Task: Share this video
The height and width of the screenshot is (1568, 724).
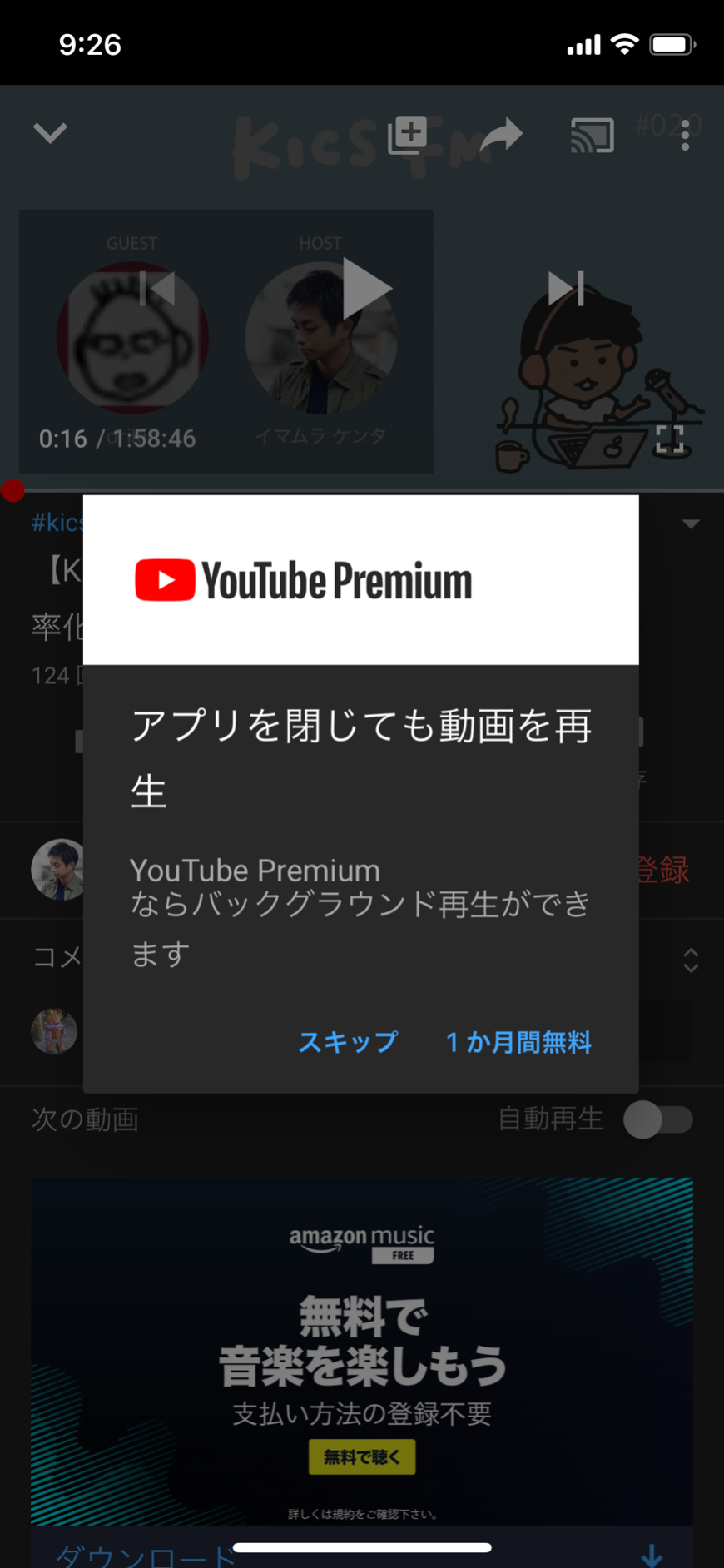Action: [501, 135]
